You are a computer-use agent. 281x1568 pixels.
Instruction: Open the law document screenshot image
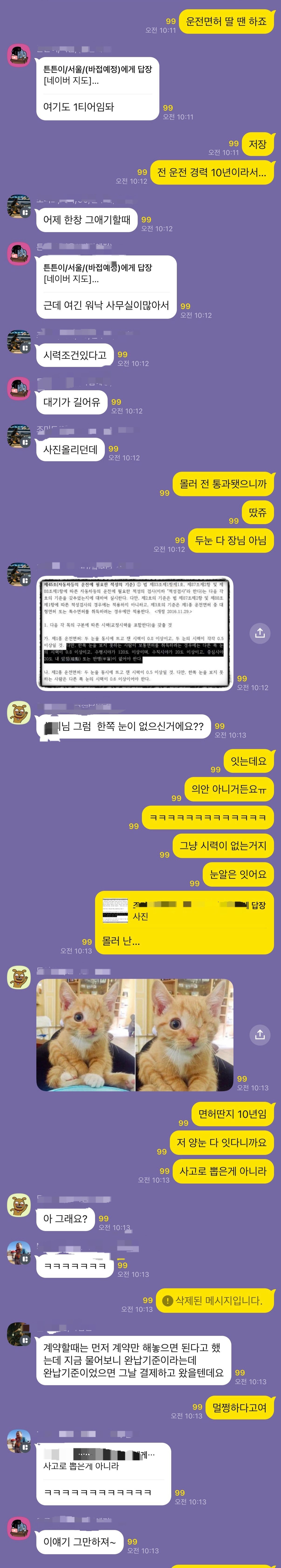pos(134,633)
